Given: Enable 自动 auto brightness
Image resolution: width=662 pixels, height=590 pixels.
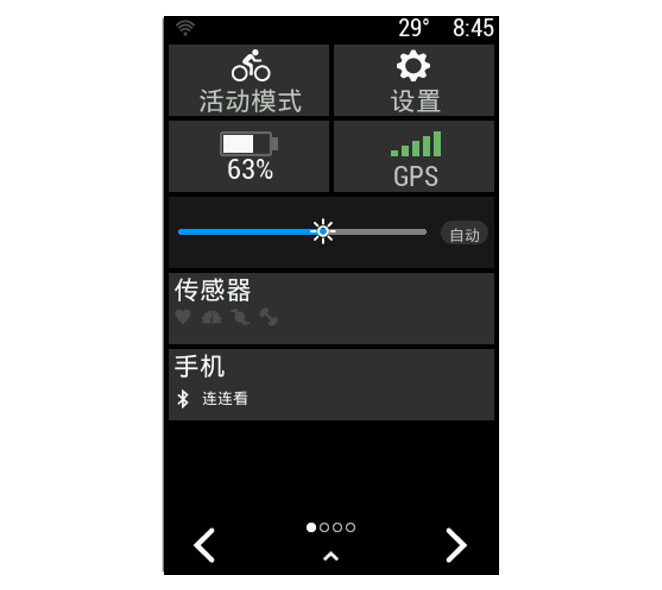Looking at the screenshot, I should (x=464, y=235).
